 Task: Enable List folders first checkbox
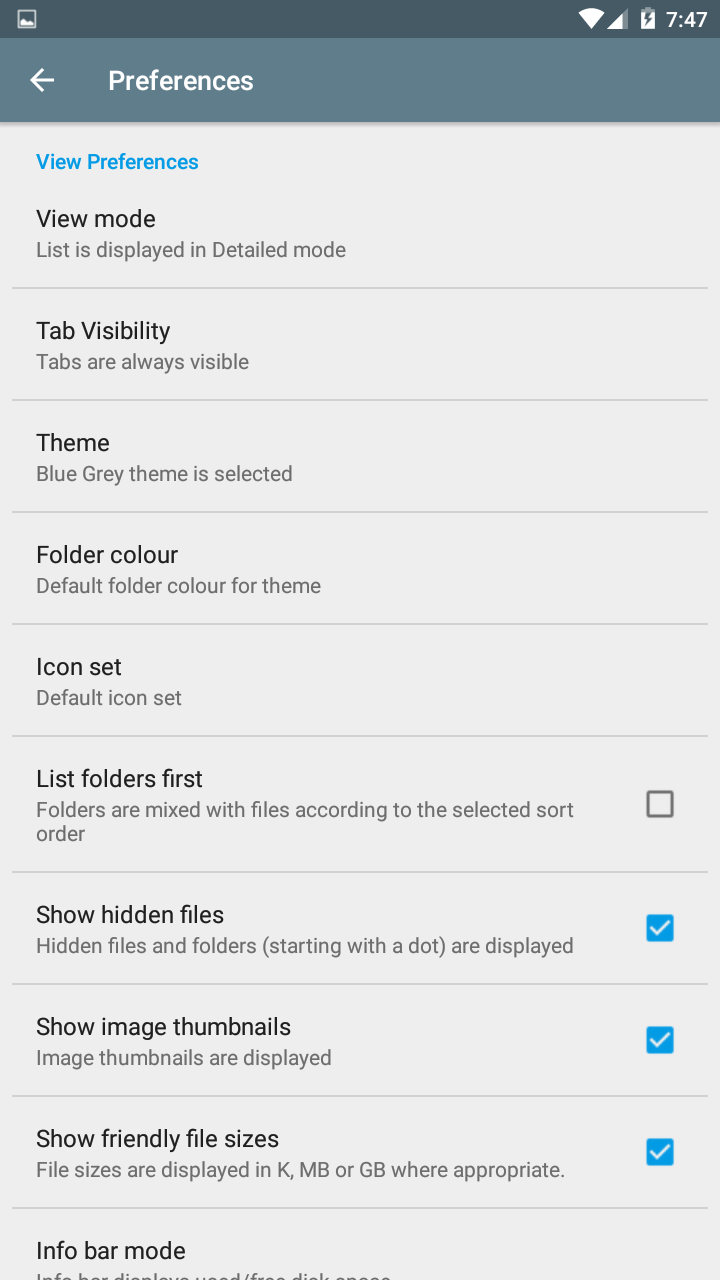[x=659, y=804]
